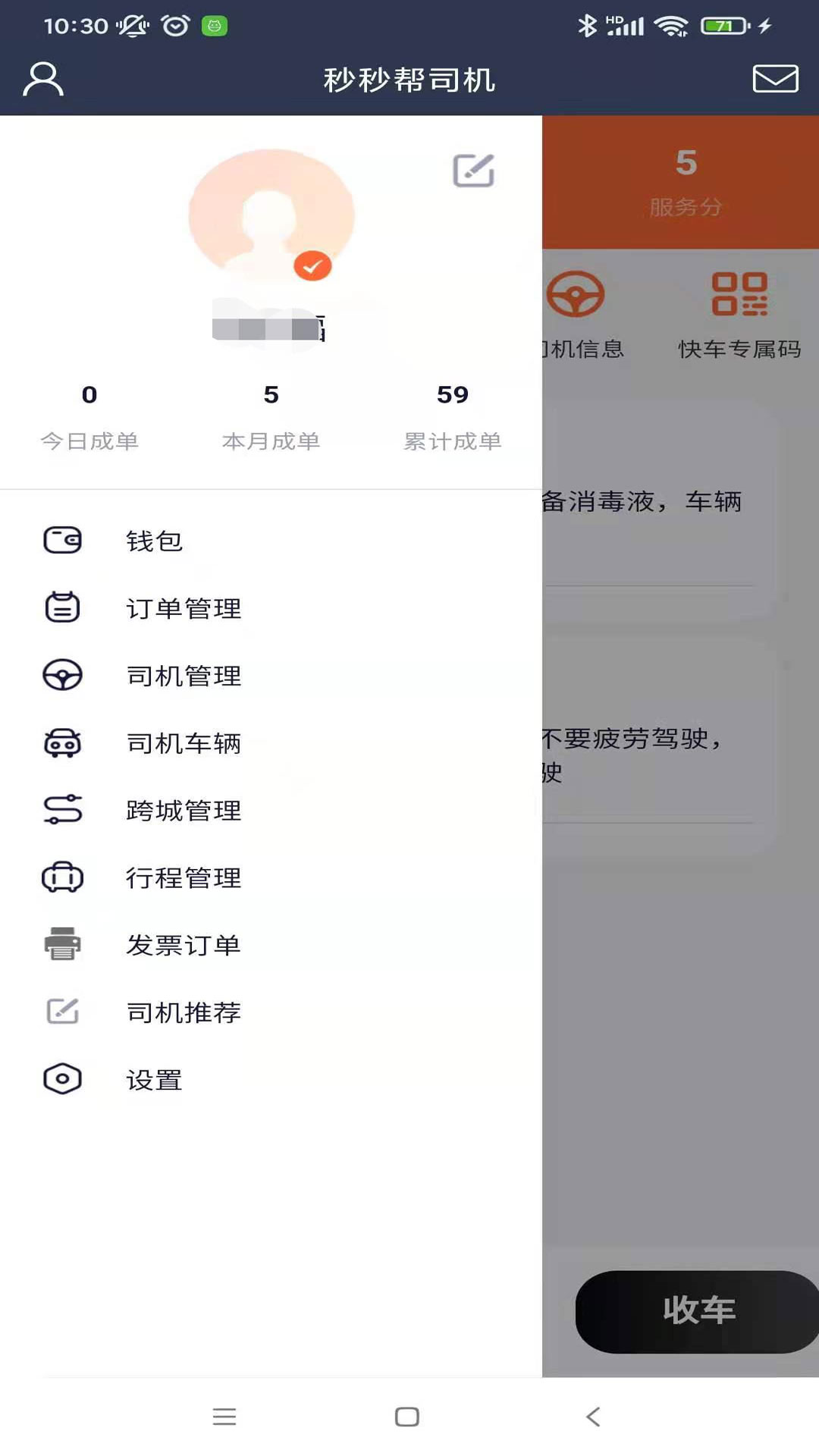Tap the 收车 button
The image size is (819, 1456).
click(696, 1311)
